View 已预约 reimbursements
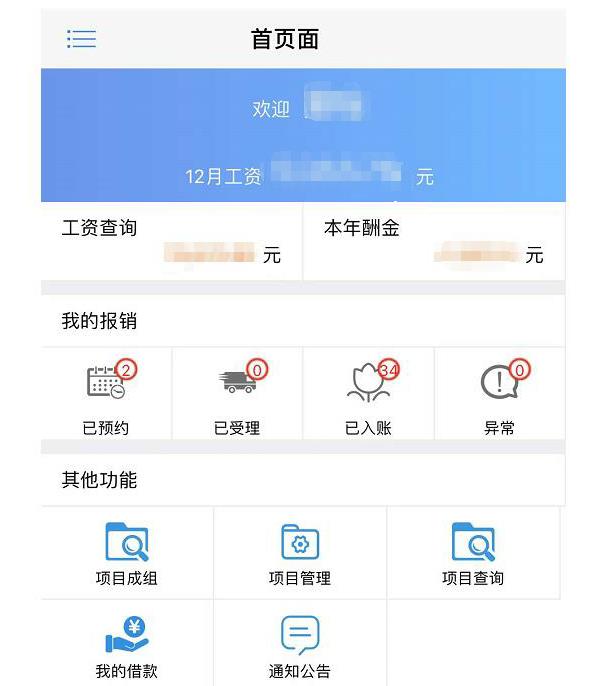The width and height of the screenshot is (614, 686). tap(106, 395)
